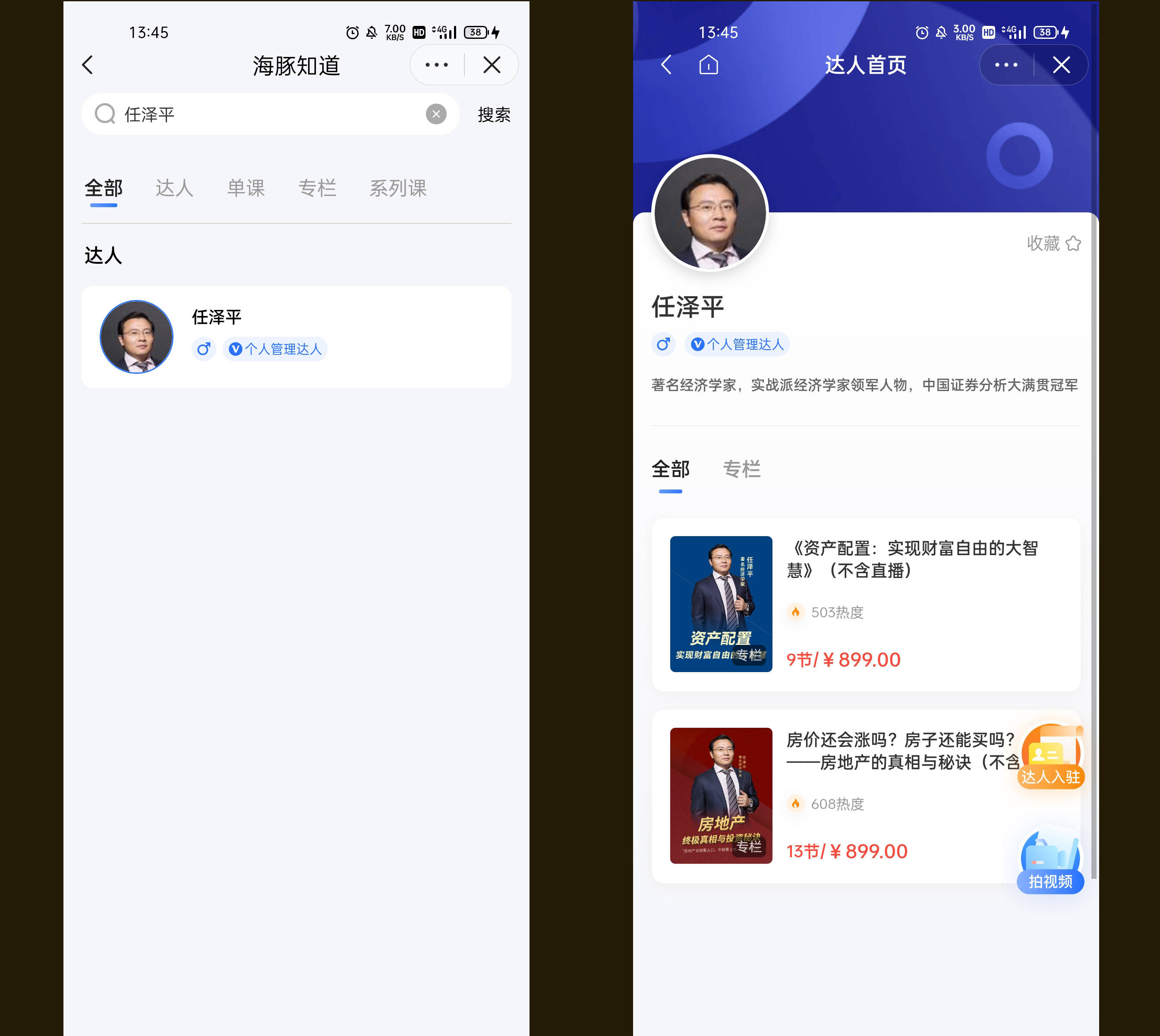Open the overflow menu on 达人首页

click(x=1006, y=65)
